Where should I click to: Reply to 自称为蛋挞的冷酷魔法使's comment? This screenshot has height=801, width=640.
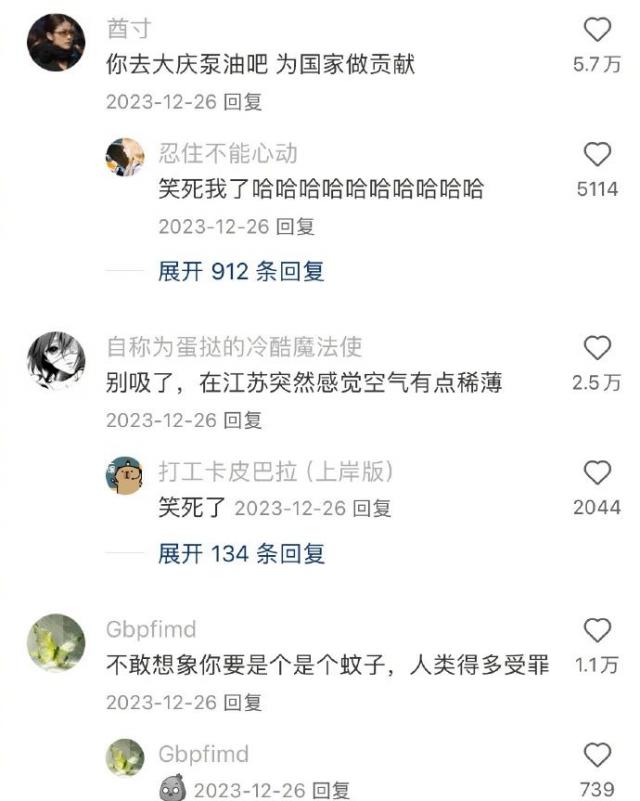click(243, 420)
